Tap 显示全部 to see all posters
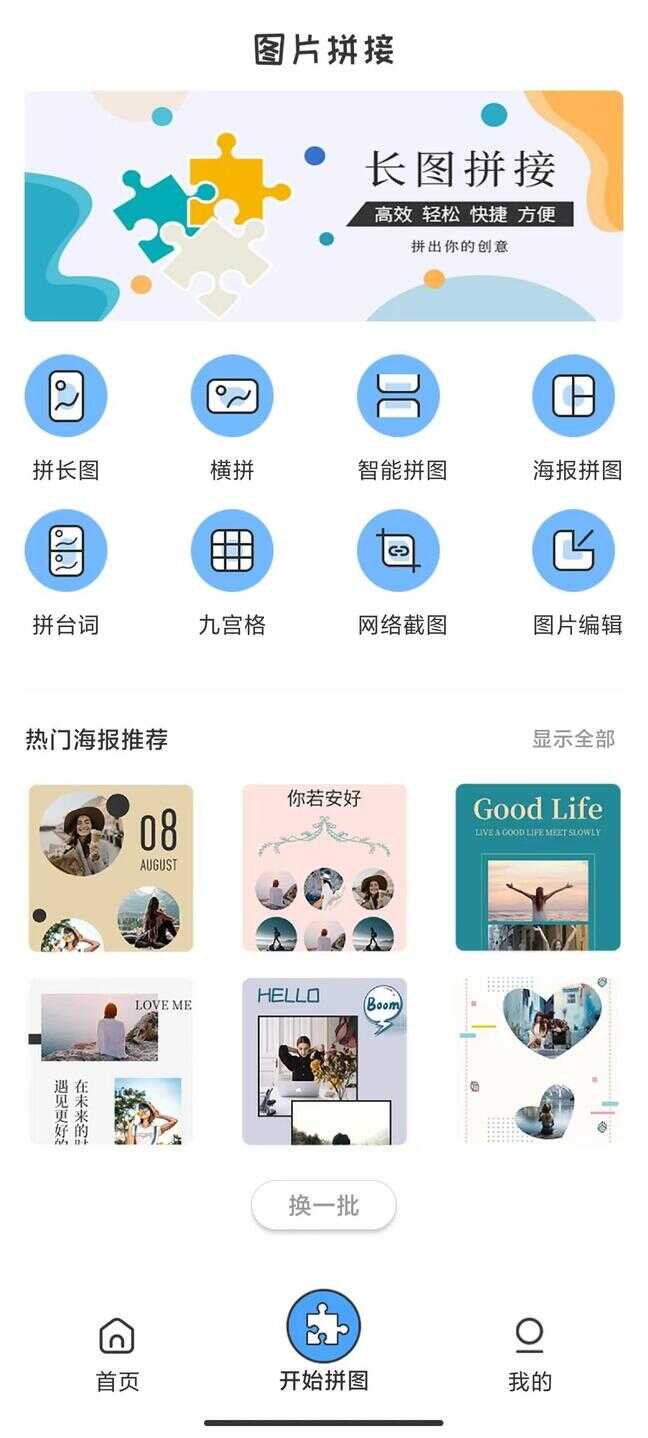 click(x=573, y=739)
